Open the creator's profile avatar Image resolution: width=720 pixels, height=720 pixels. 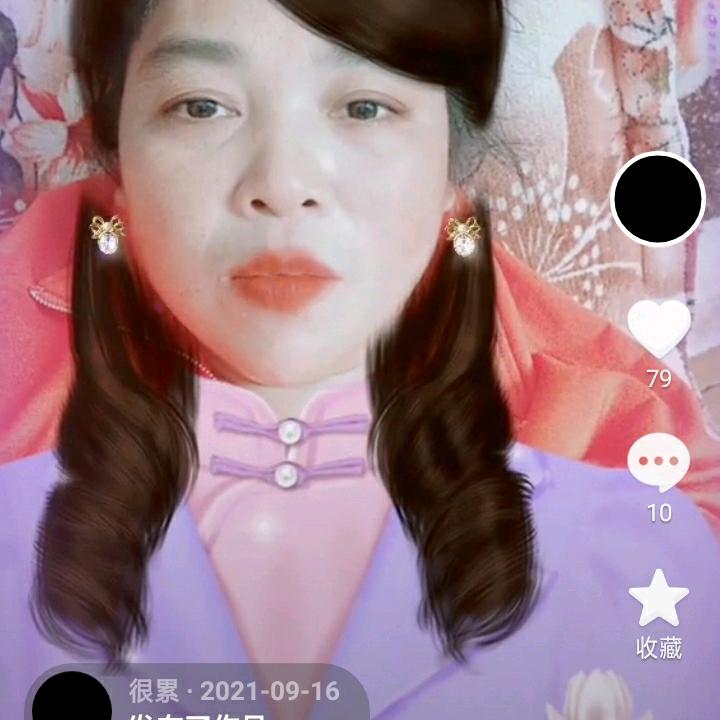658,199
